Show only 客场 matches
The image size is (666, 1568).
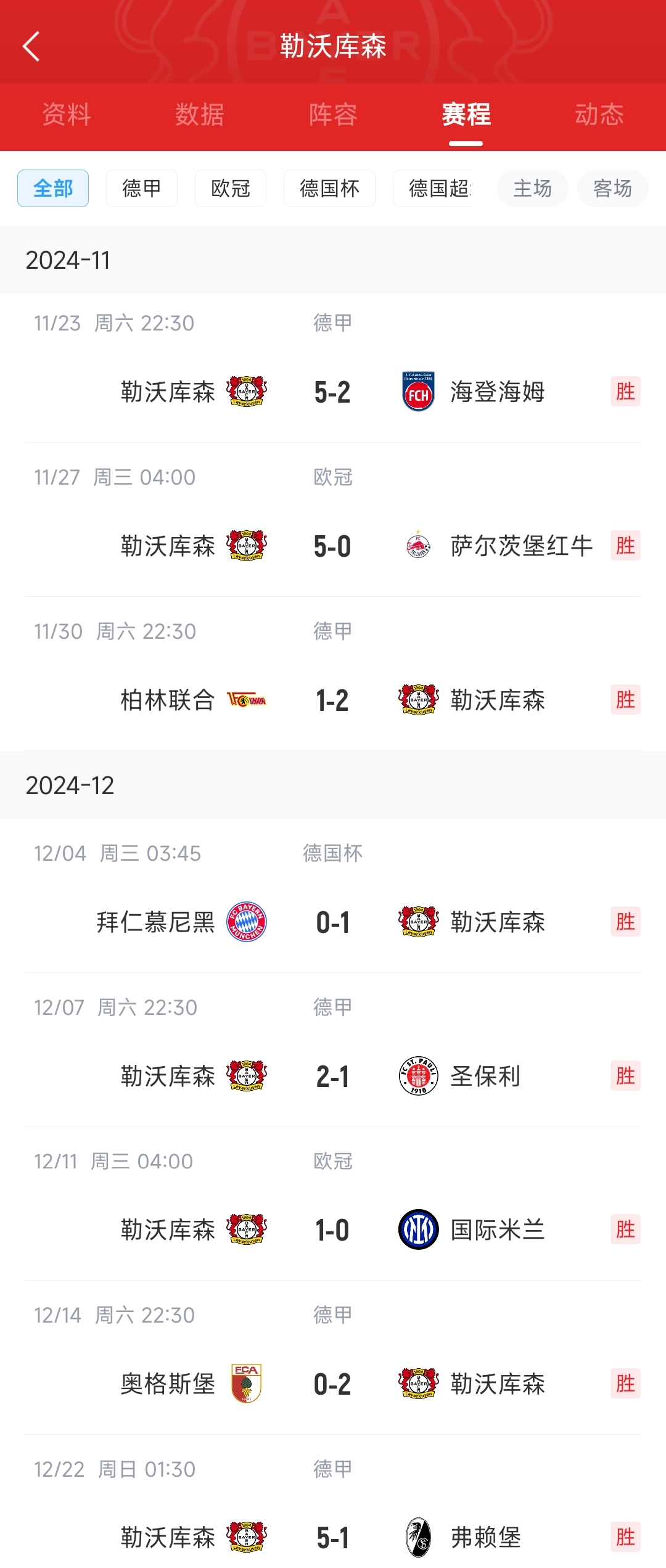[x=612, y=188]
